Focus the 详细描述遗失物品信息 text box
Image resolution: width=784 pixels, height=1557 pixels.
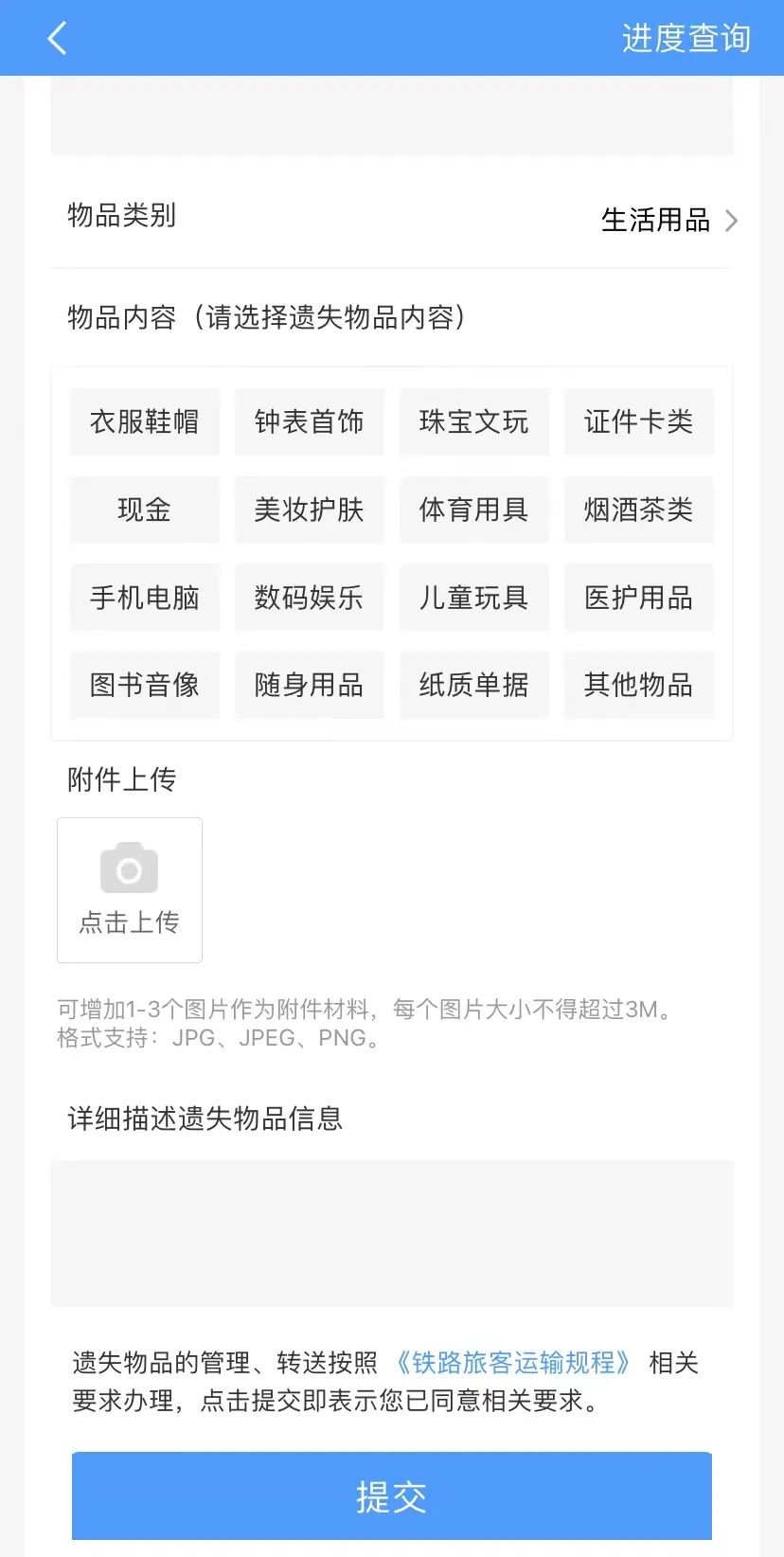tap(391, 1233)
